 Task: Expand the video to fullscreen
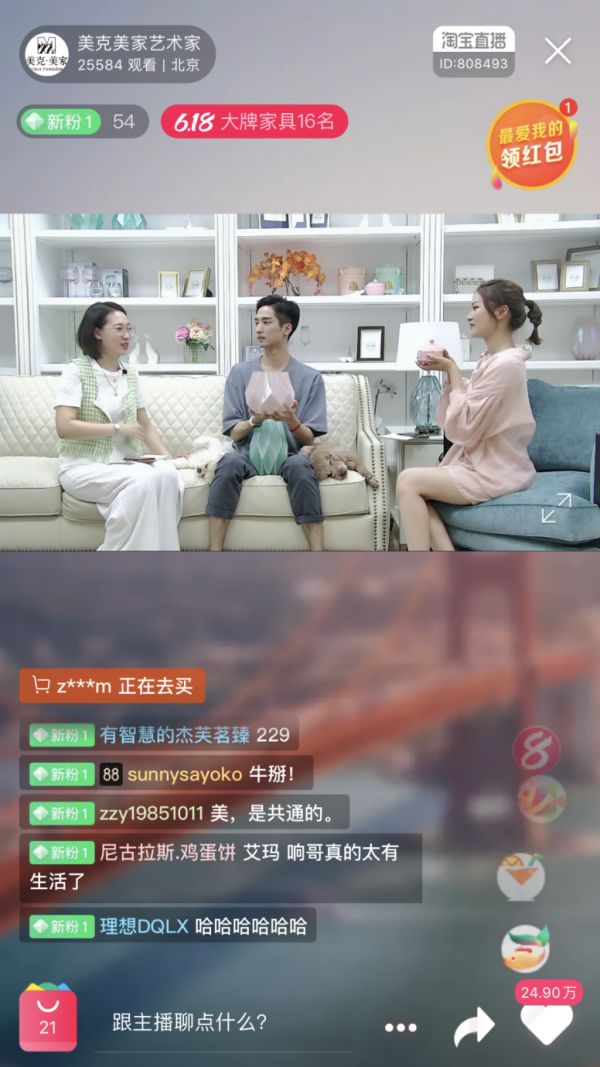556,508
